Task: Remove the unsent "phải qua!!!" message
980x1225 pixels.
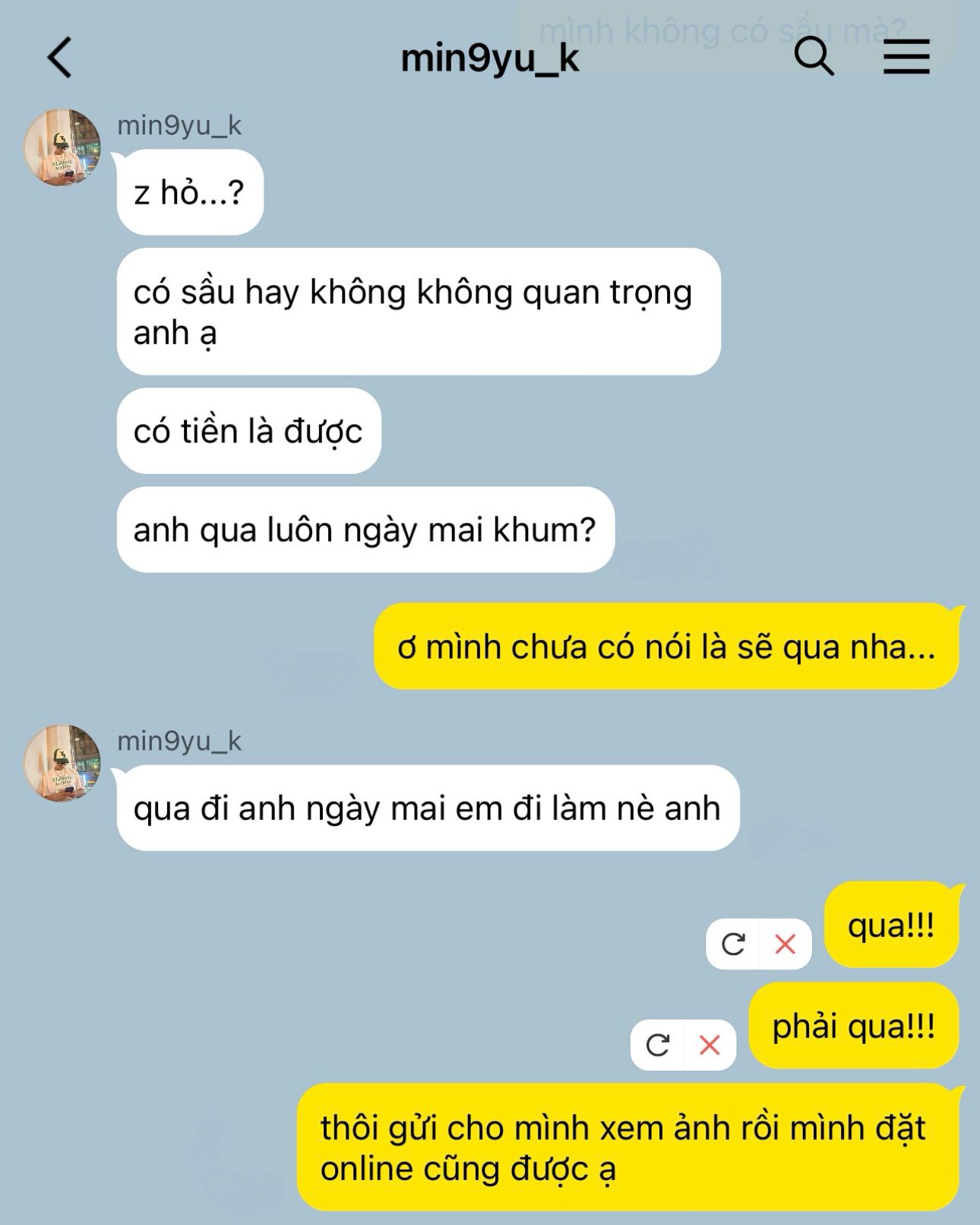Action: [710, 1045]
